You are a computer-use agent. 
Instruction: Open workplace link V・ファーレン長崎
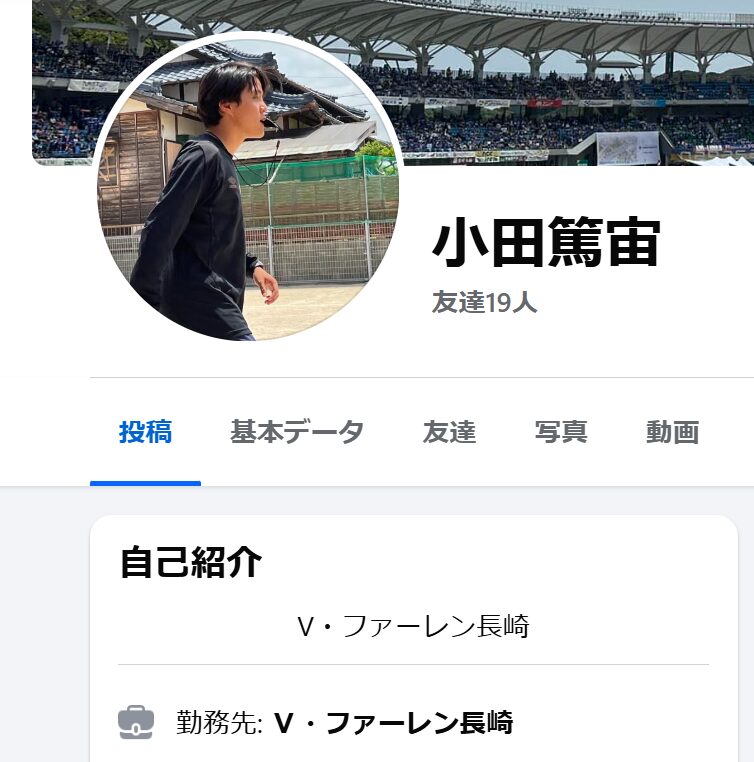pos(393,722)
